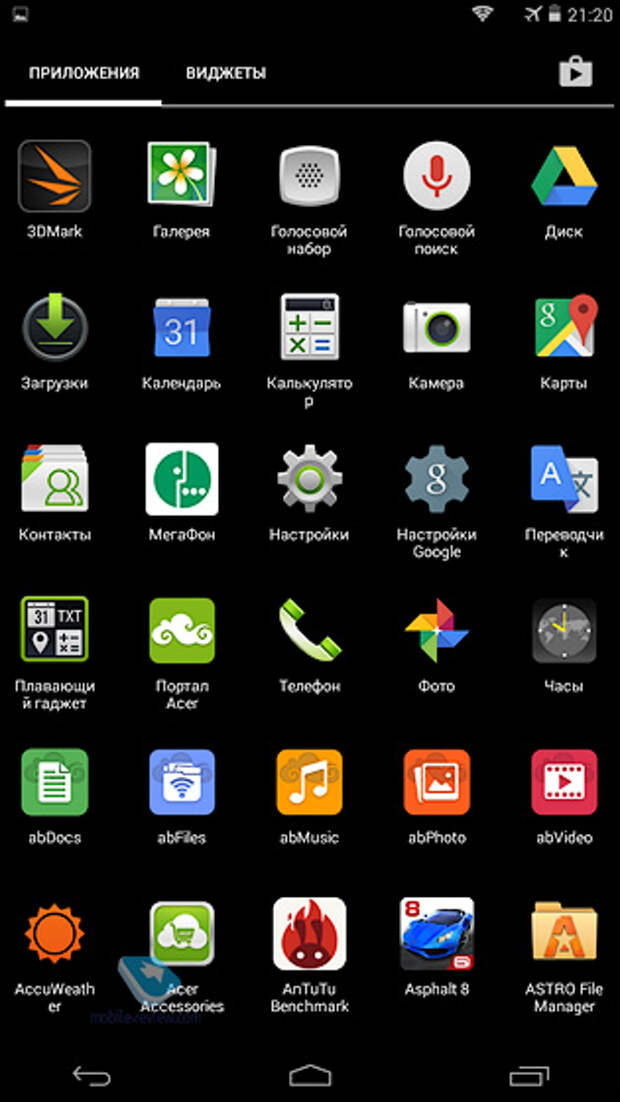This screenshot has height=1102, width=620.
Task: Open the Часы app
Action: coord(564,631)
